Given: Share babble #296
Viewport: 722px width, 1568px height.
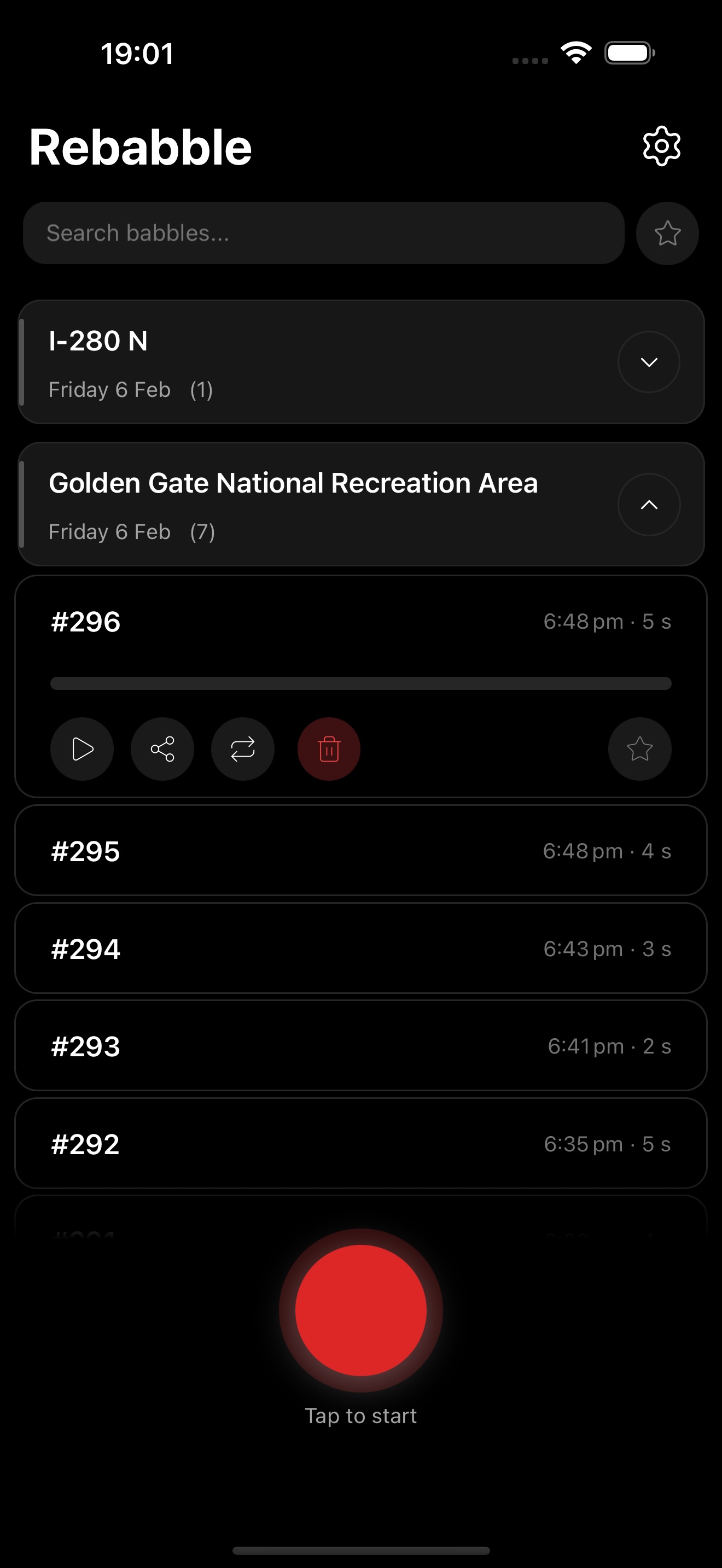Looking at the screenshot, I should click(162, 748).
